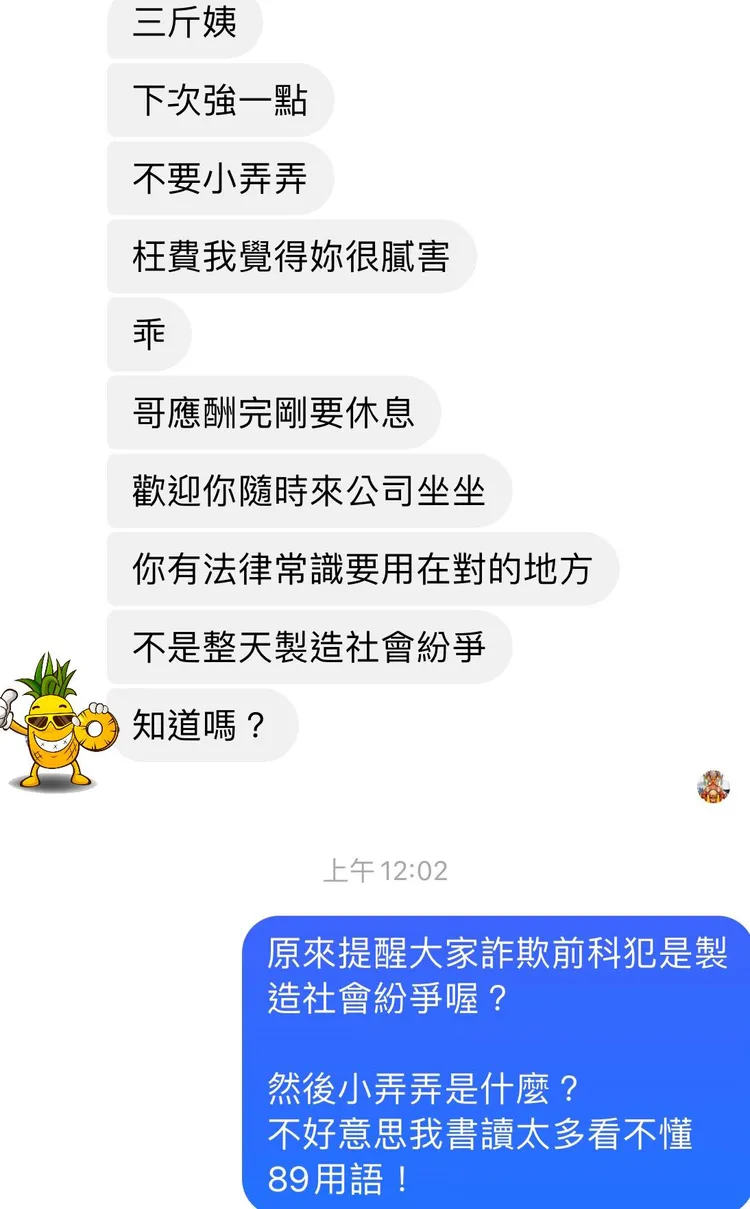
Task: Click the 「不是整天製造社會紛爭」 bubble
Action: coord(309,647)
